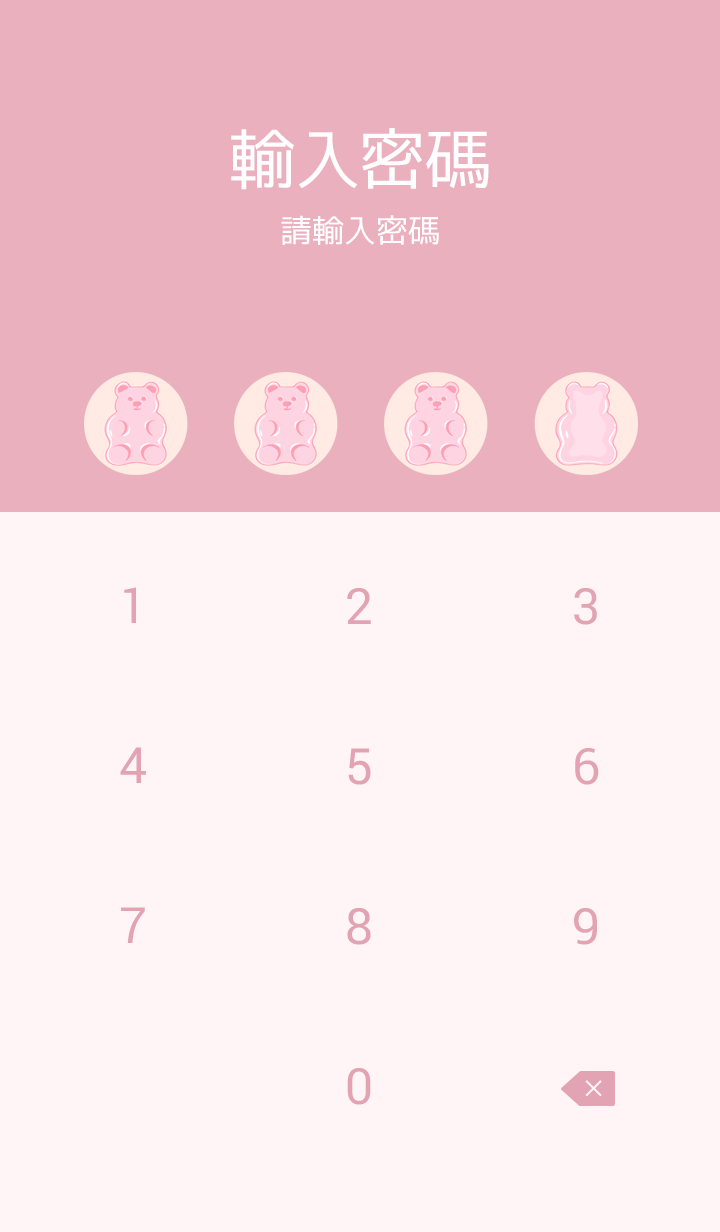Enter digit 6
This screenshot has width=720, height=1232.
586,767
